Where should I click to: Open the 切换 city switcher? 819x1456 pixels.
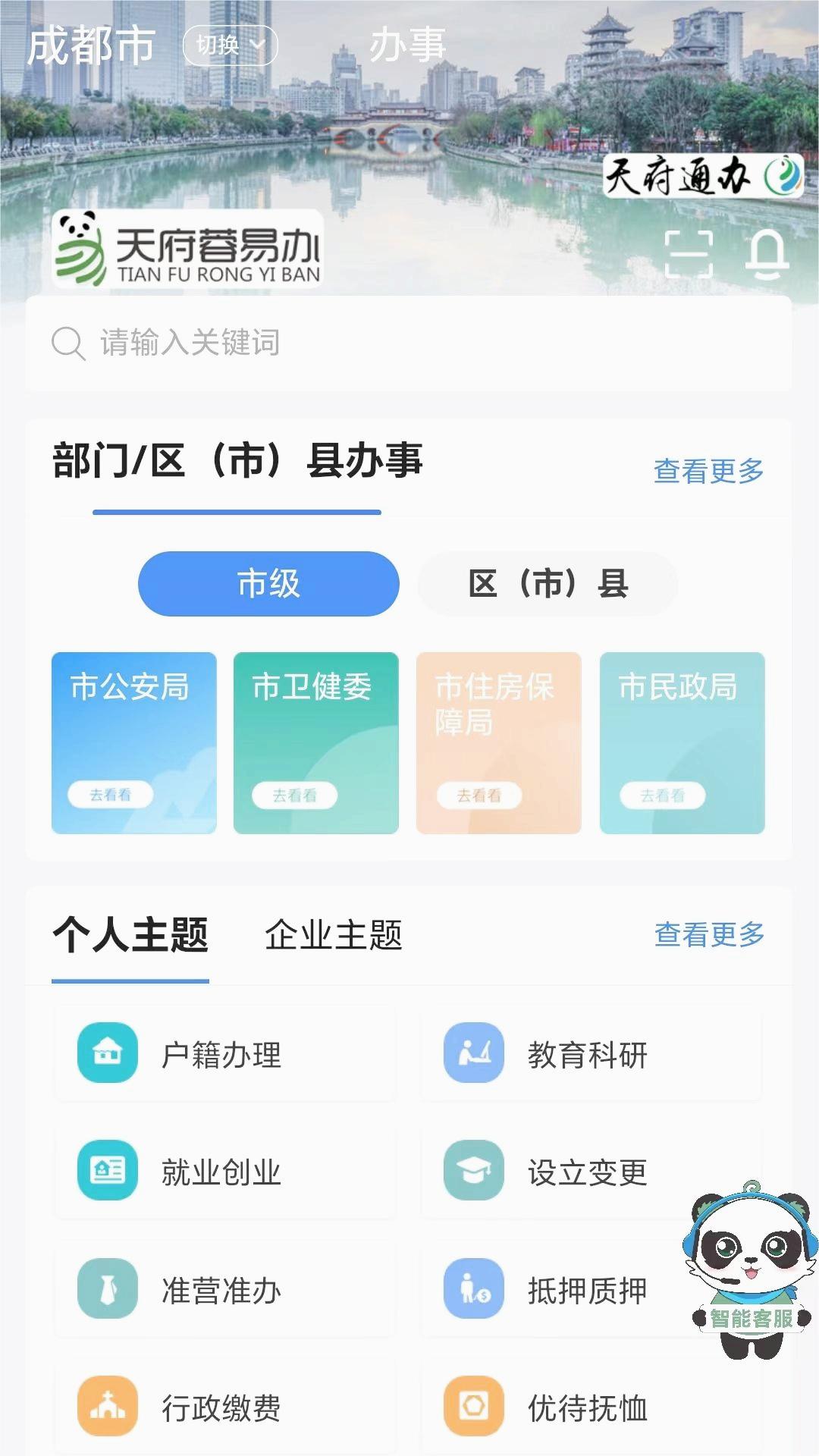pyautogui.click(x=231, y=44)
